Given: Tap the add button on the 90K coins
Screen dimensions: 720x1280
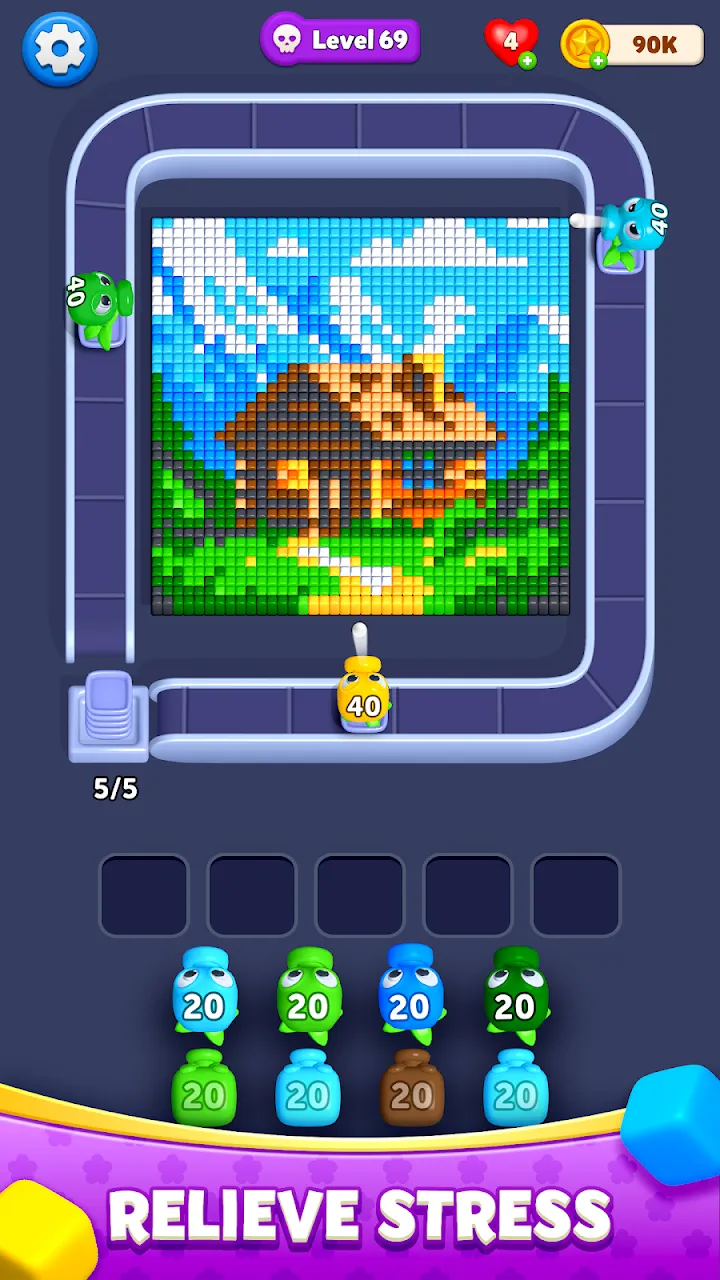Looking at the screenshot, I should tap(597, 60).
